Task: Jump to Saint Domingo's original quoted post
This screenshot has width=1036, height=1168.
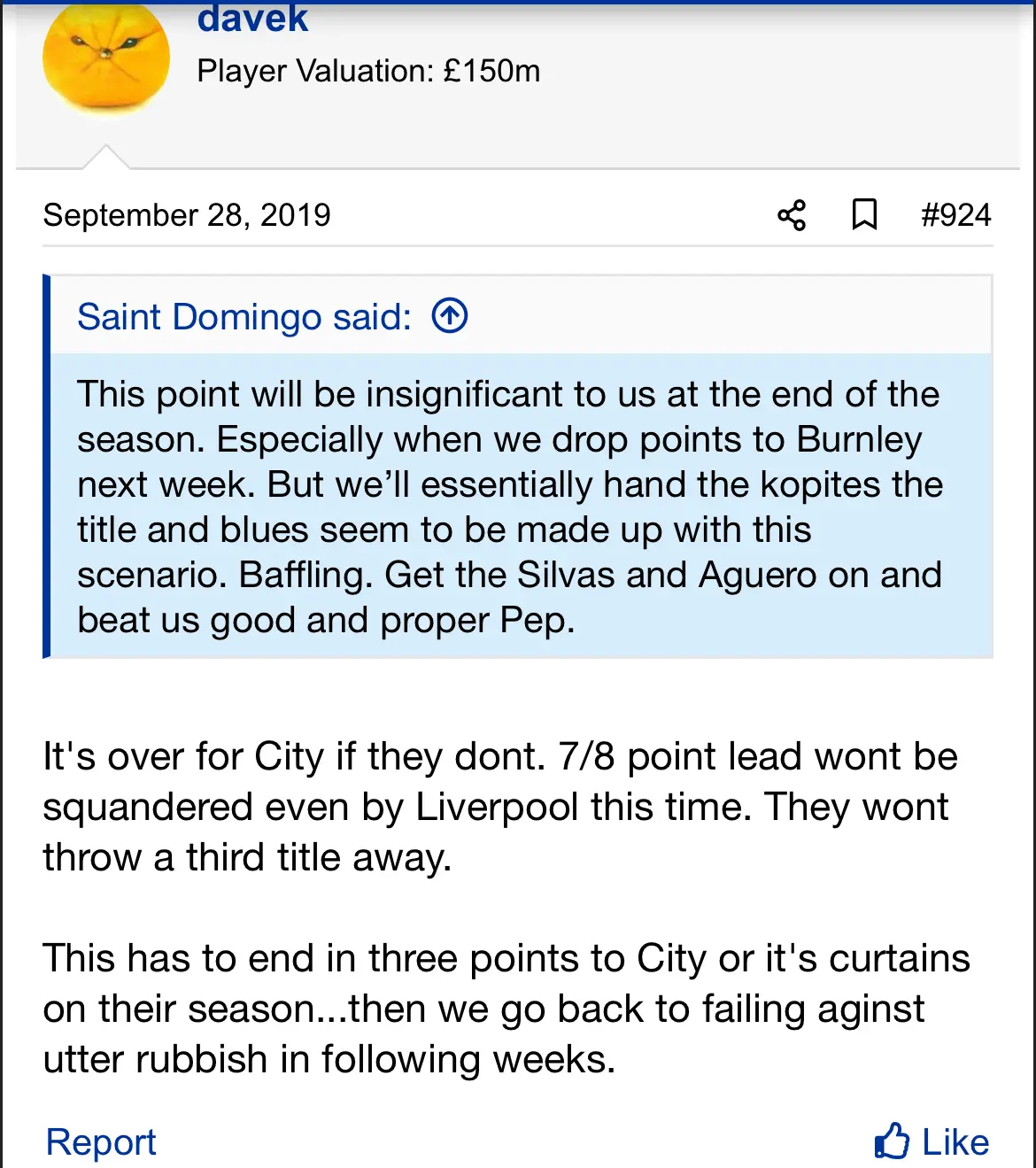Action: tap(450, 316)
